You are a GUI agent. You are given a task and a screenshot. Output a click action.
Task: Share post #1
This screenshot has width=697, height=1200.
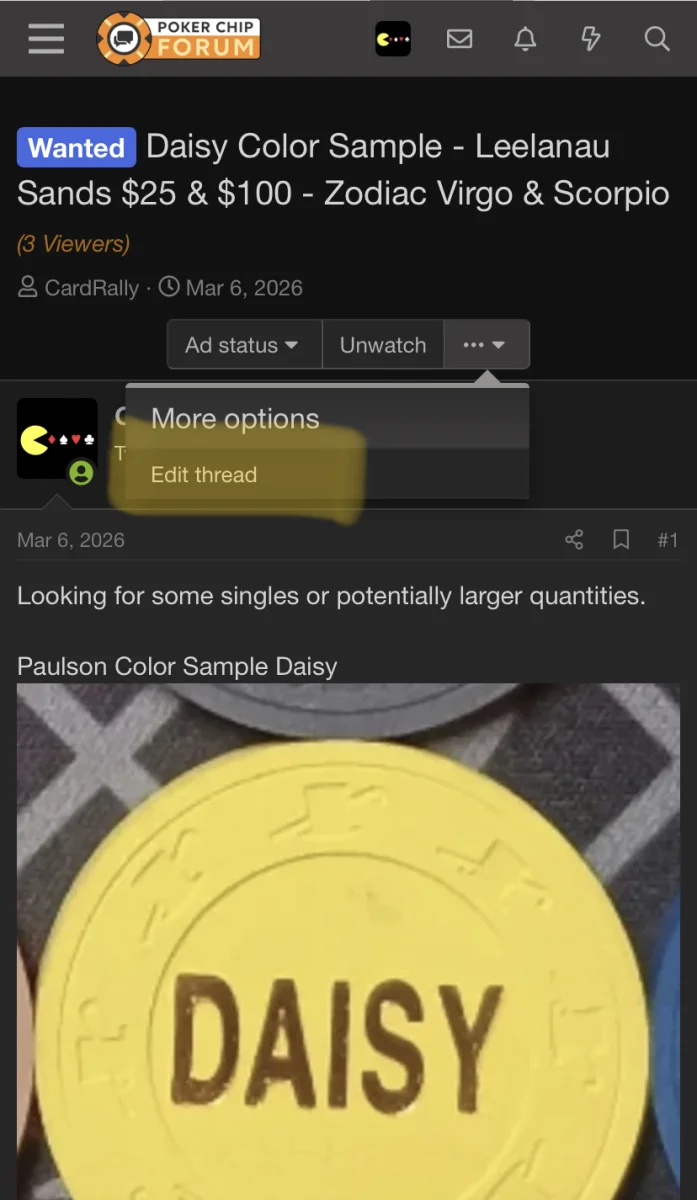[574, 540]
